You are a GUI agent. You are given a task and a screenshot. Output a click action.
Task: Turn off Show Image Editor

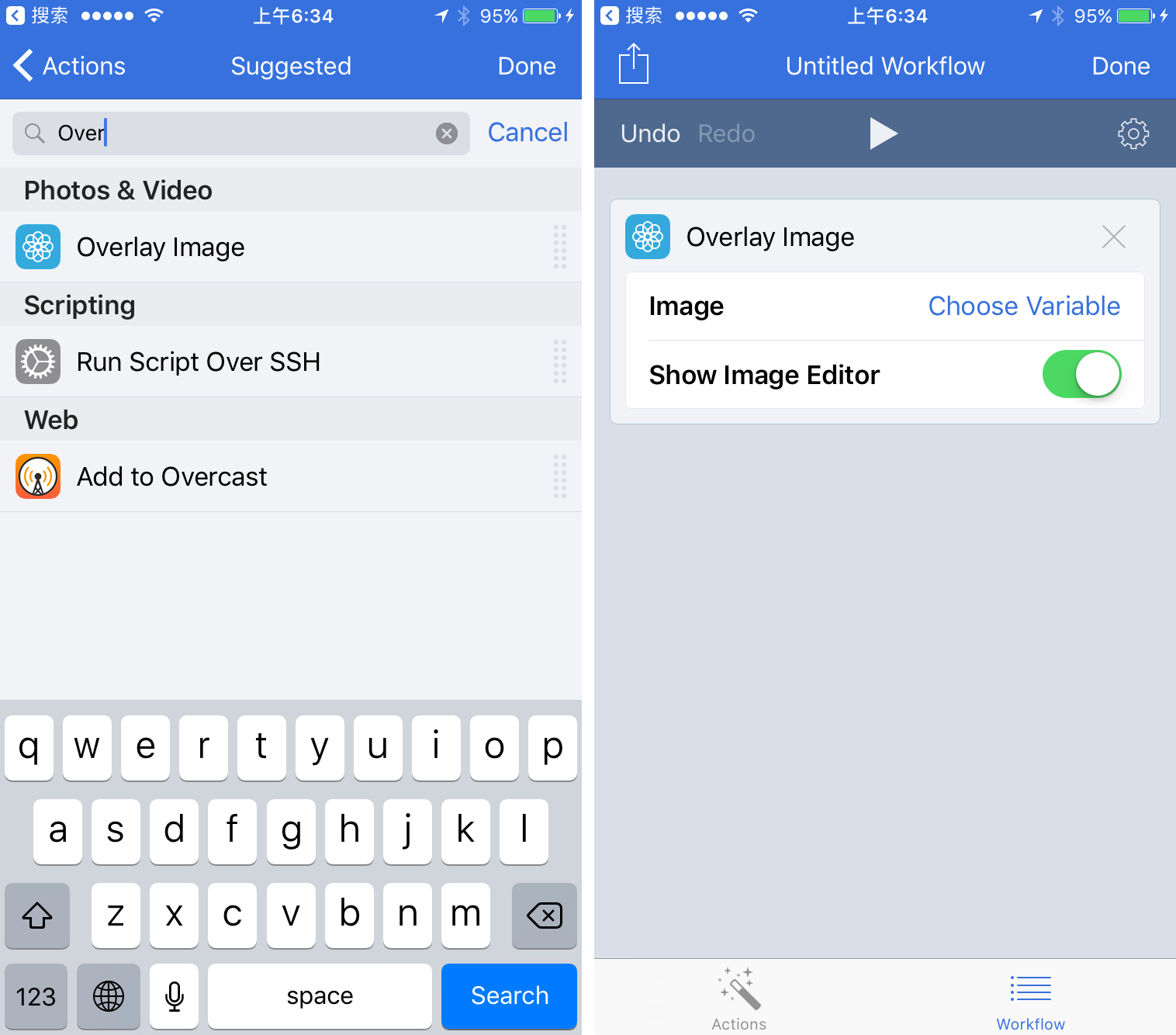coord(1081,374)
